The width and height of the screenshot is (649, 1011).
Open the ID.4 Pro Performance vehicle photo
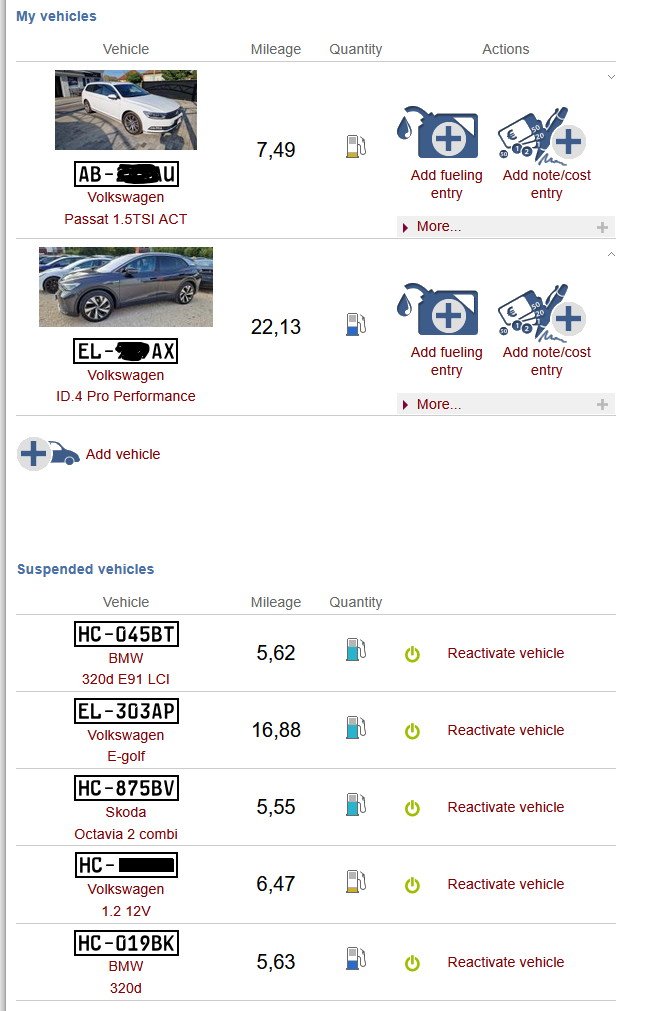(126, 287)
